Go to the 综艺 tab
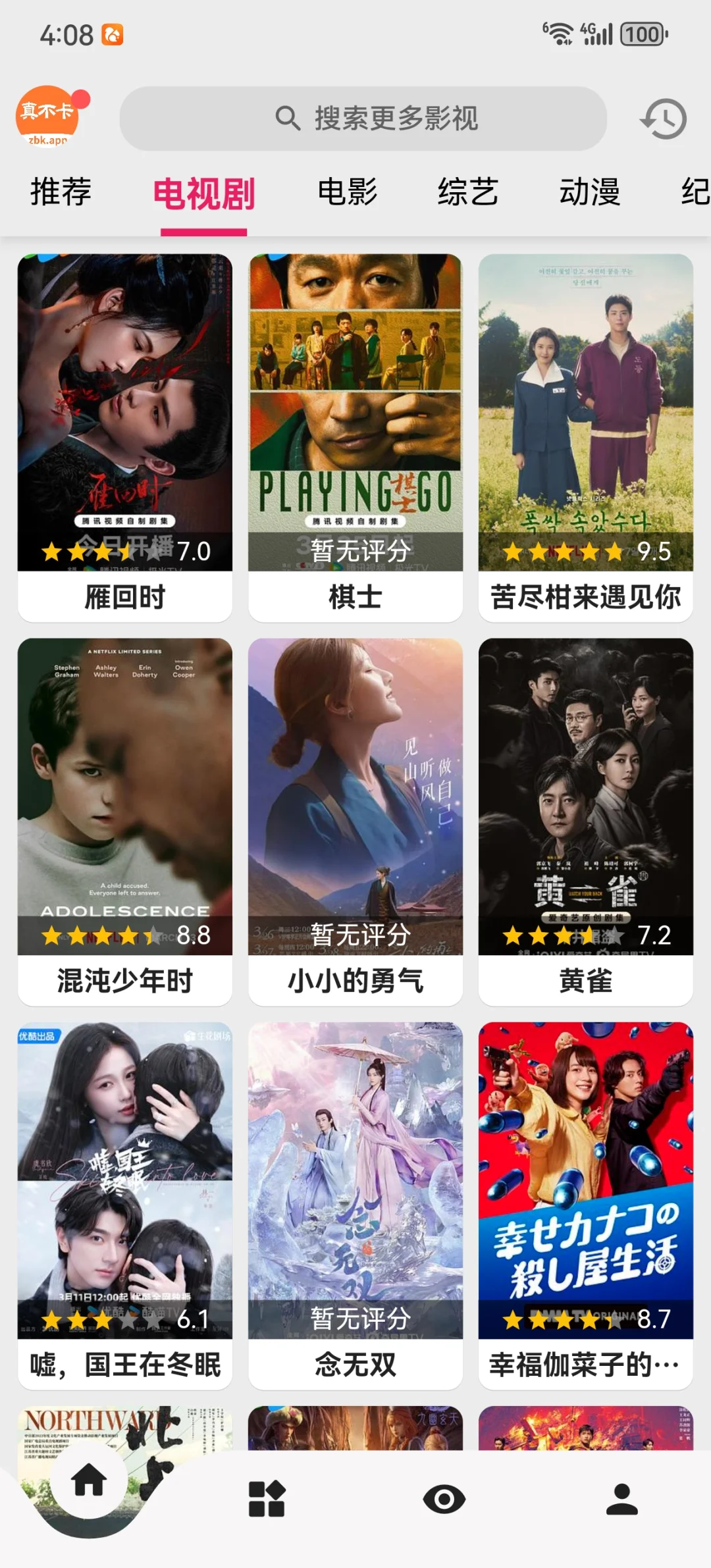Viewport: 711px width, 1568px height. tap(468, 192)
